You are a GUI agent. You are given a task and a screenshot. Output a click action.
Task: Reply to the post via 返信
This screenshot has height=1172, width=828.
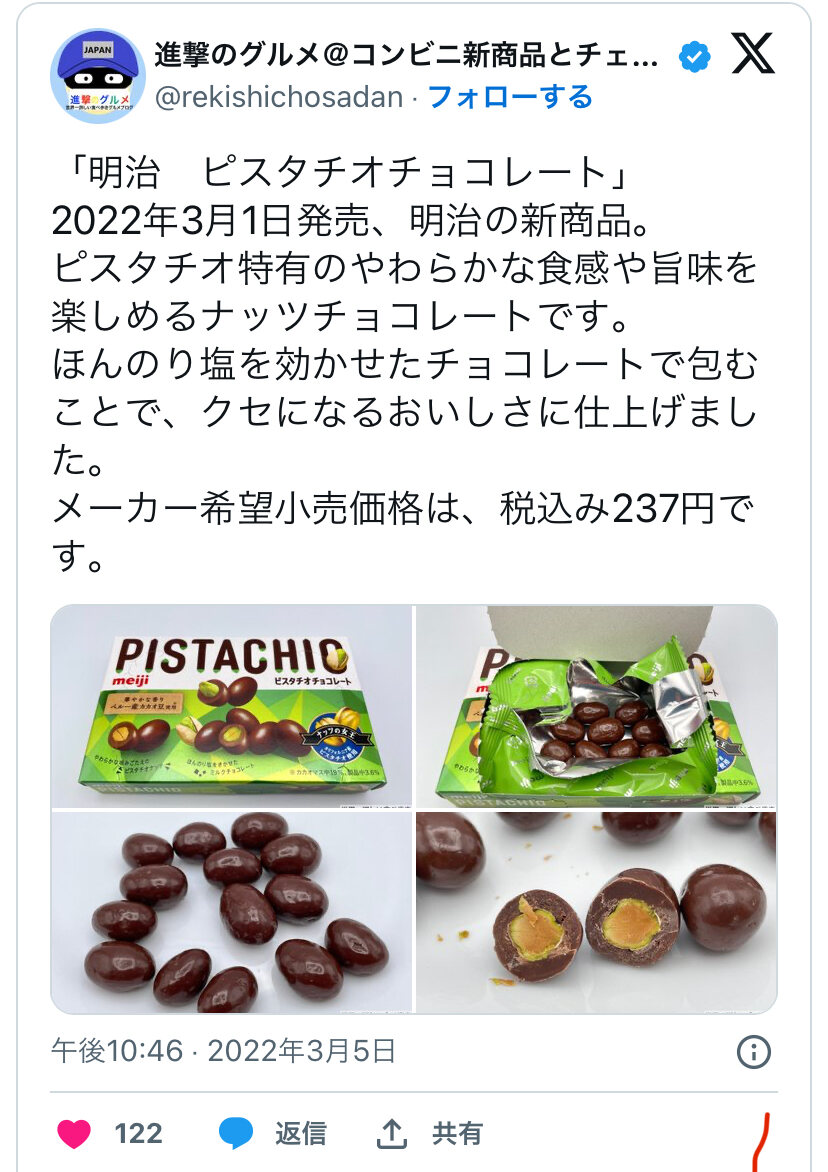tap(273, 1134)
